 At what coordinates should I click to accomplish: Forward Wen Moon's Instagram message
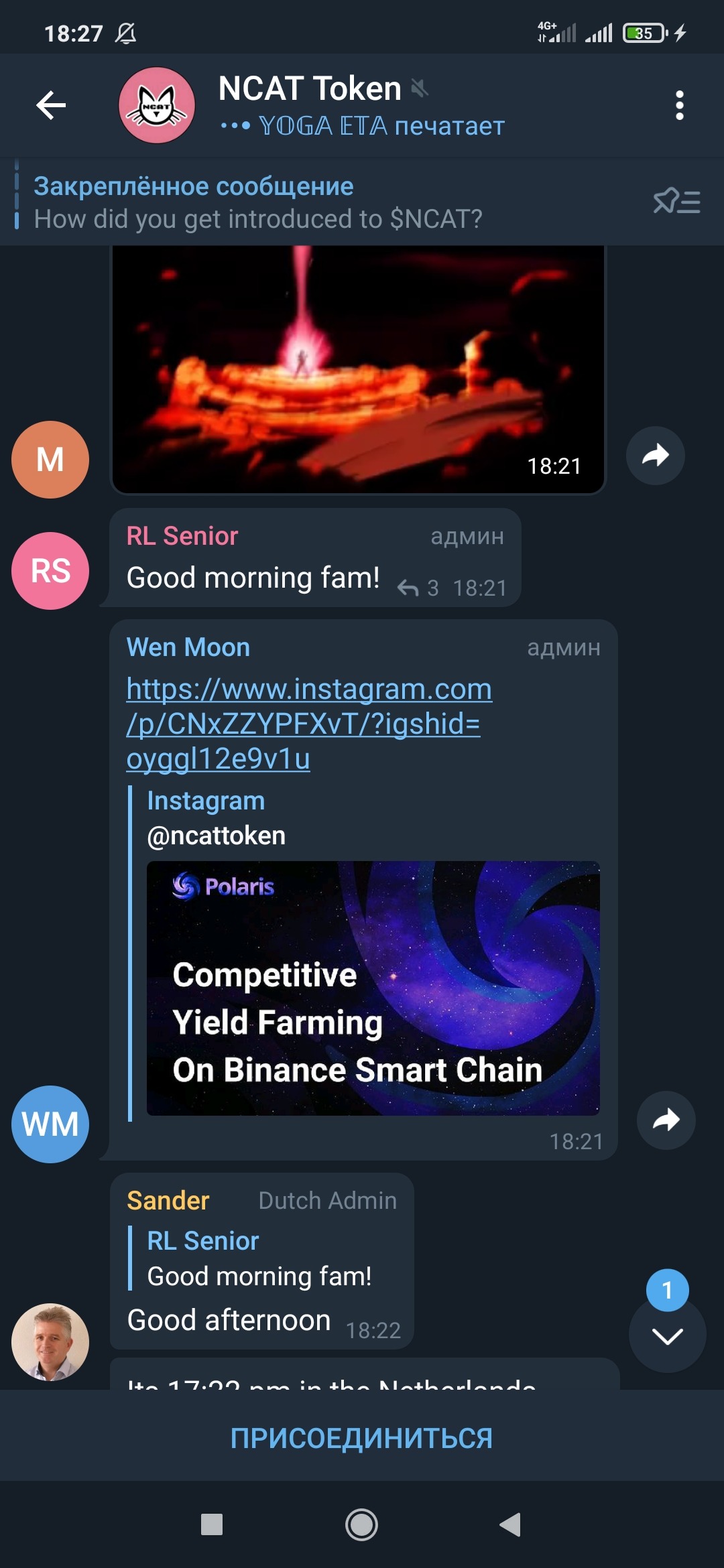[666, 1120]
